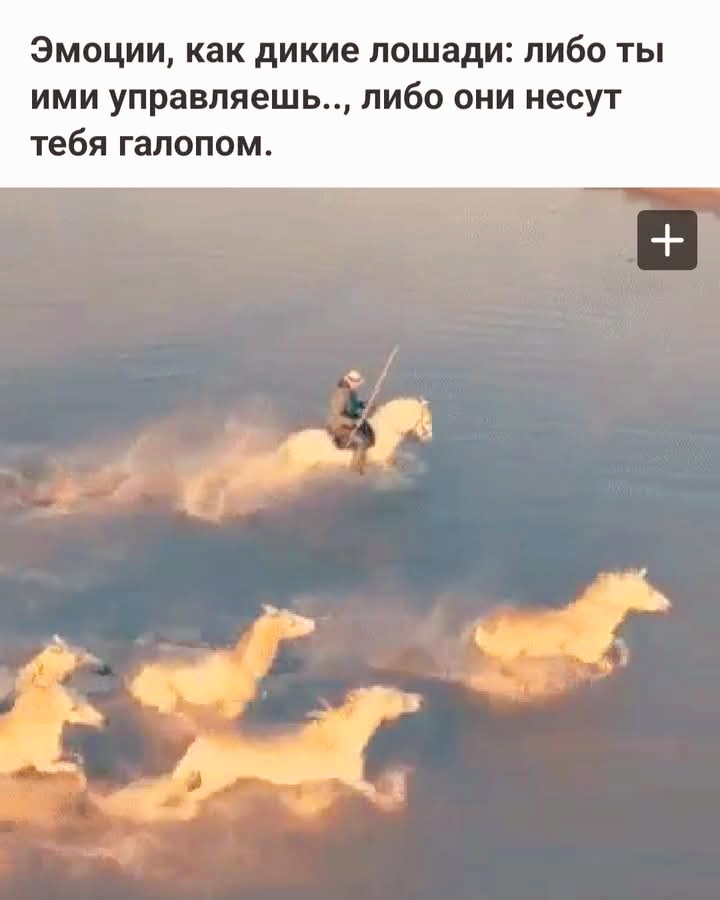The width and height of the screenshot is (720, 900).
Task: Tap the plus button on the horse picture
Action: point(667,240)
